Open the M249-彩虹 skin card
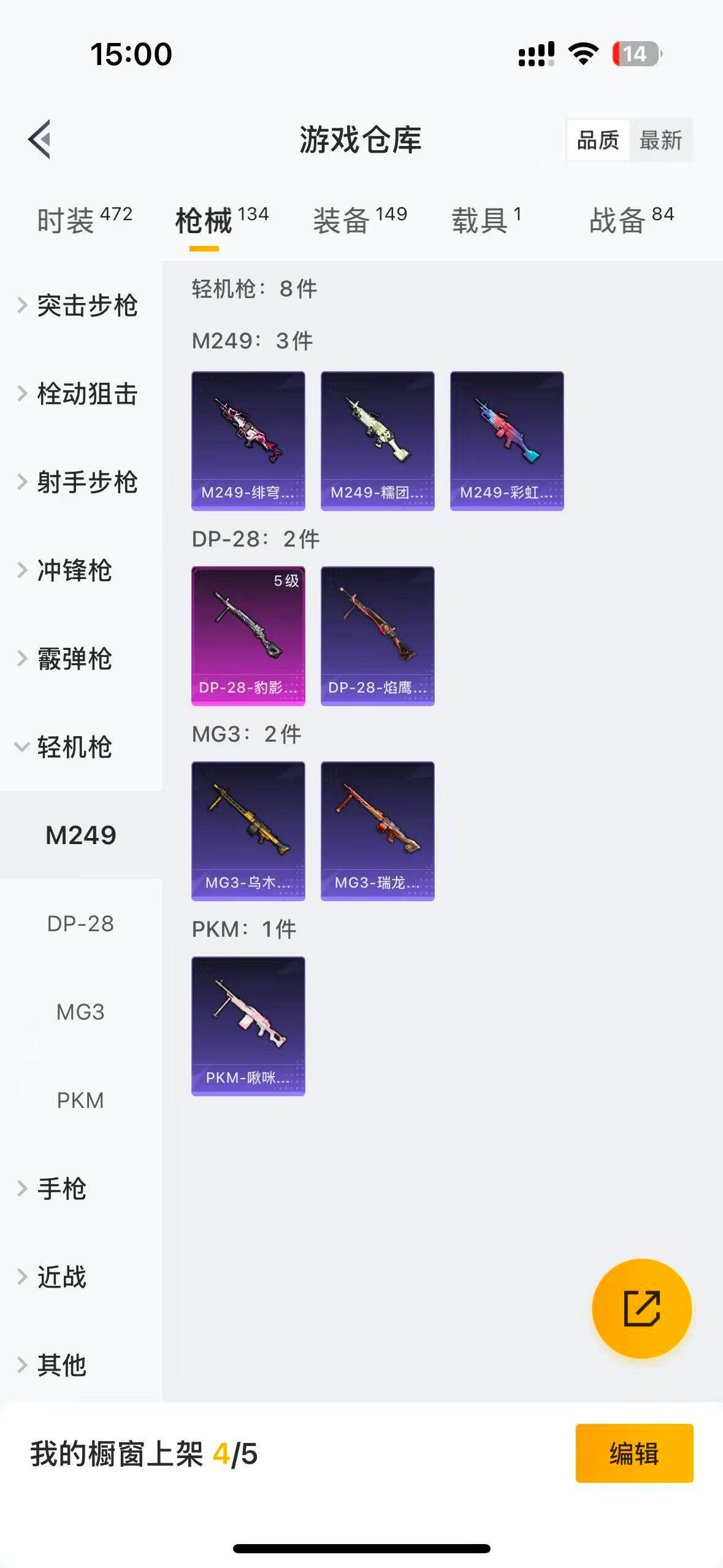723x1568 pixels. [507, 441]
